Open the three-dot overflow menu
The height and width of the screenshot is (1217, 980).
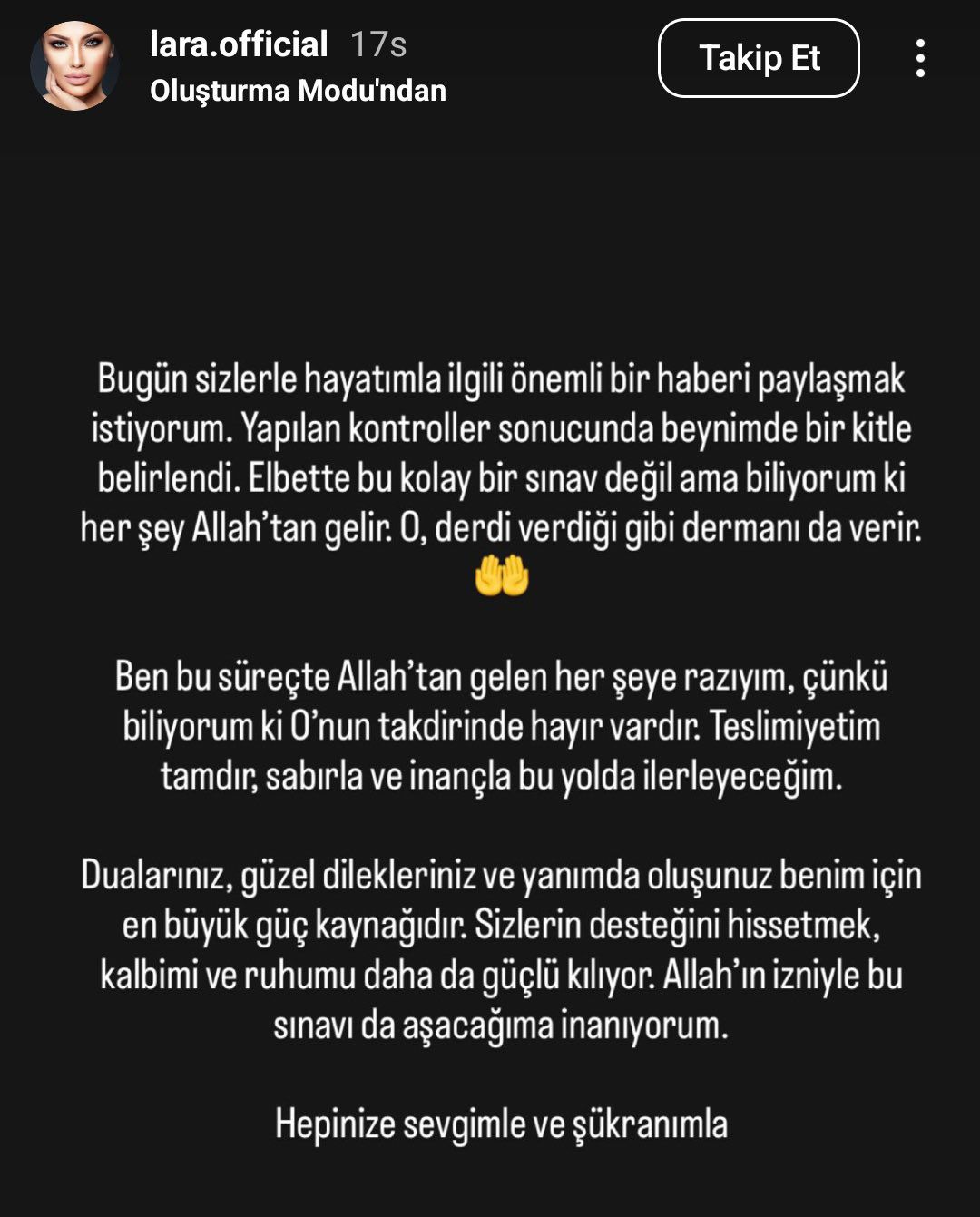(x=920, y=58)
